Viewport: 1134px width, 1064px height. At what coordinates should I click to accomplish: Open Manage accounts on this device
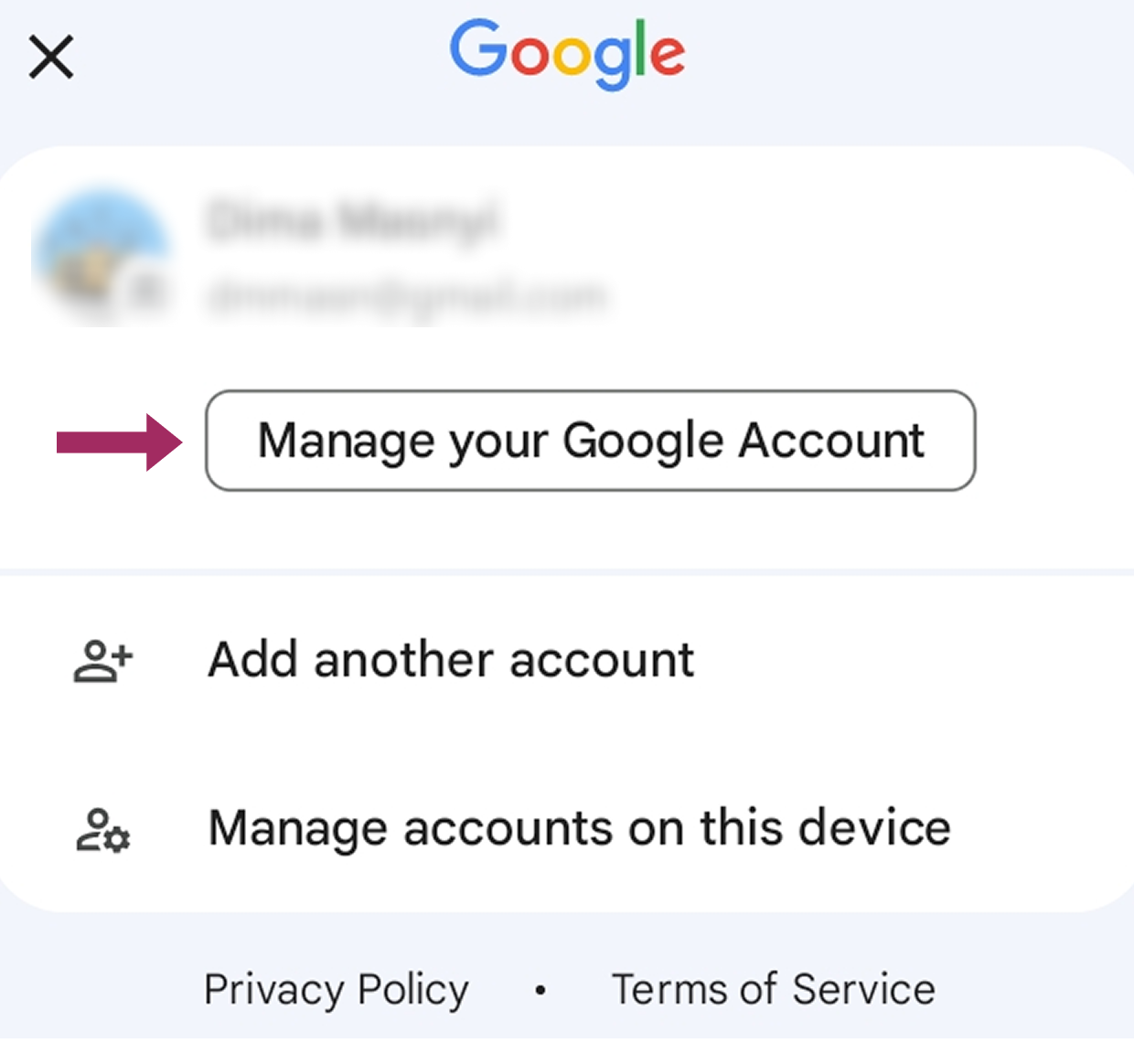click(x=579, y=828)
